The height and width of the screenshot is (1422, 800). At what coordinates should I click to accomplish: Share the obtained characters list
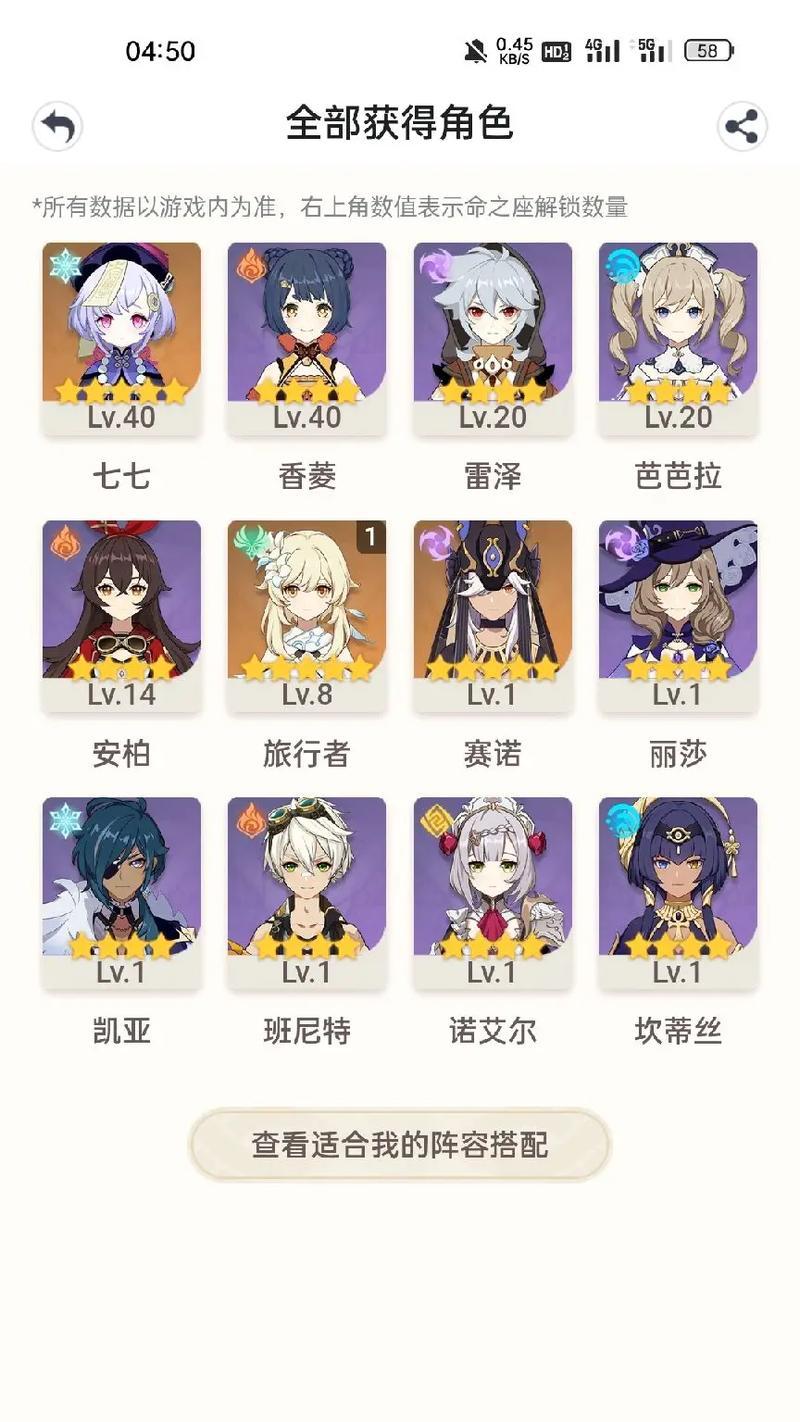click(742, 127)
